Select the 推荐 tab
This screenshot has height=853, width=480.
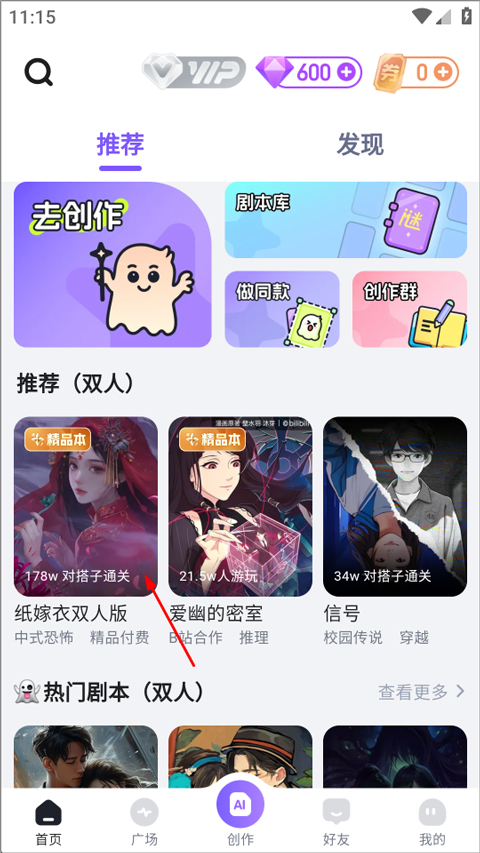point(120,145)
